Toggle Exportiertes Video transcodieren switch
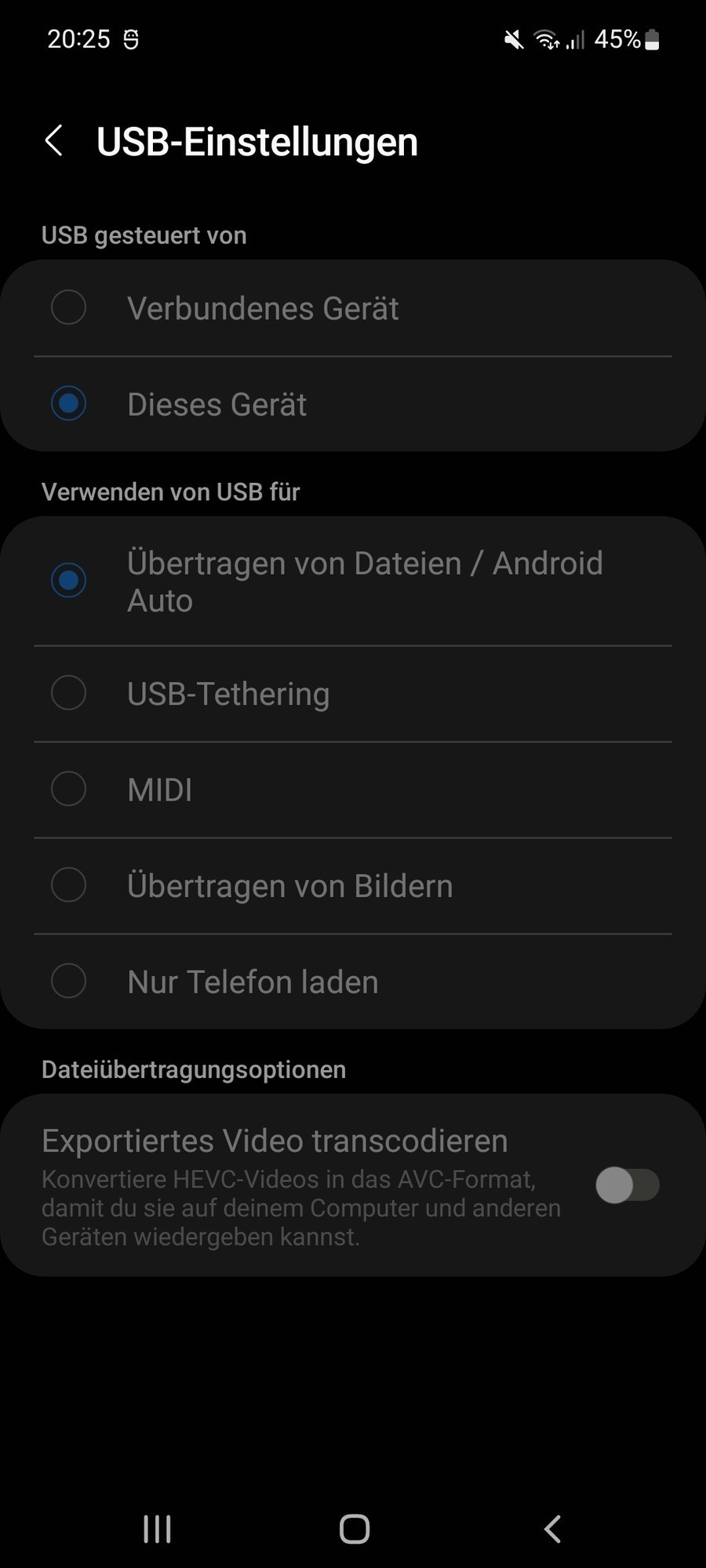 tap(627, 1185)
